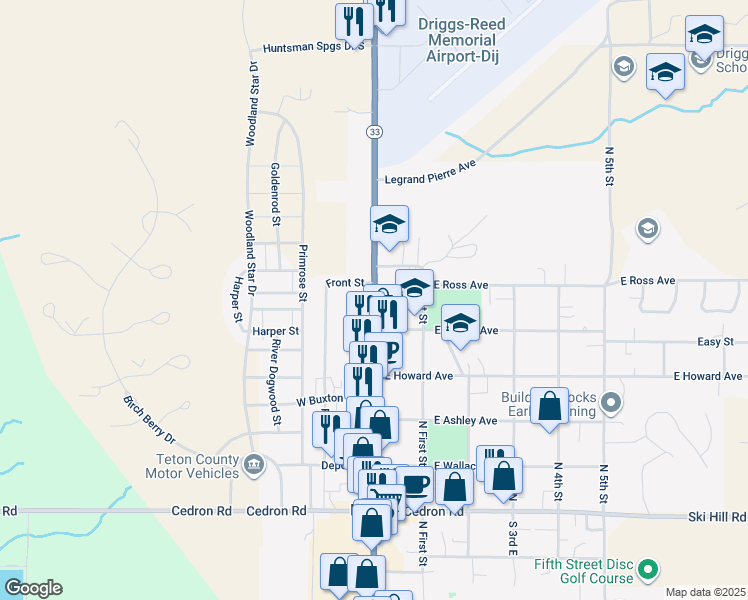Viewport: 748px width, 600px height.
Task: Tap the restaurant marker by Huntsman Spgs Dr
Action: [x=354, y=22]
